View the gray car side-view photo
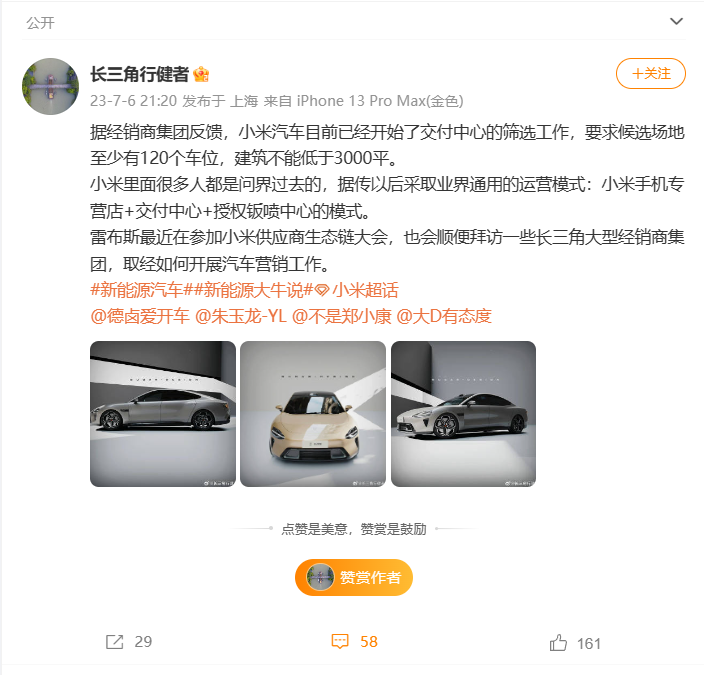Screen dimensions: 704x675 coord(163,414)
